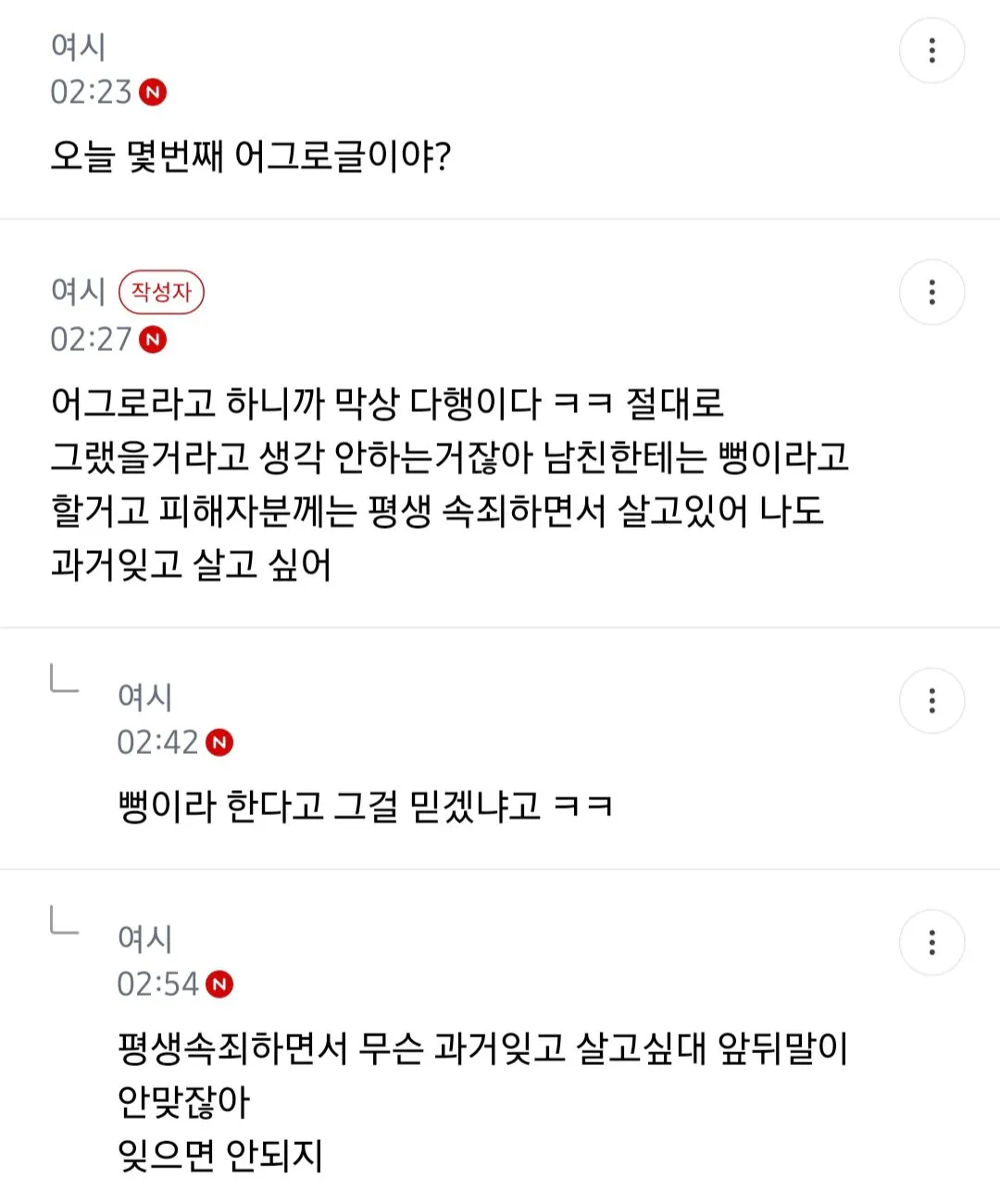
Task: Open more options for the 02:54 reply
Action: 931,943
